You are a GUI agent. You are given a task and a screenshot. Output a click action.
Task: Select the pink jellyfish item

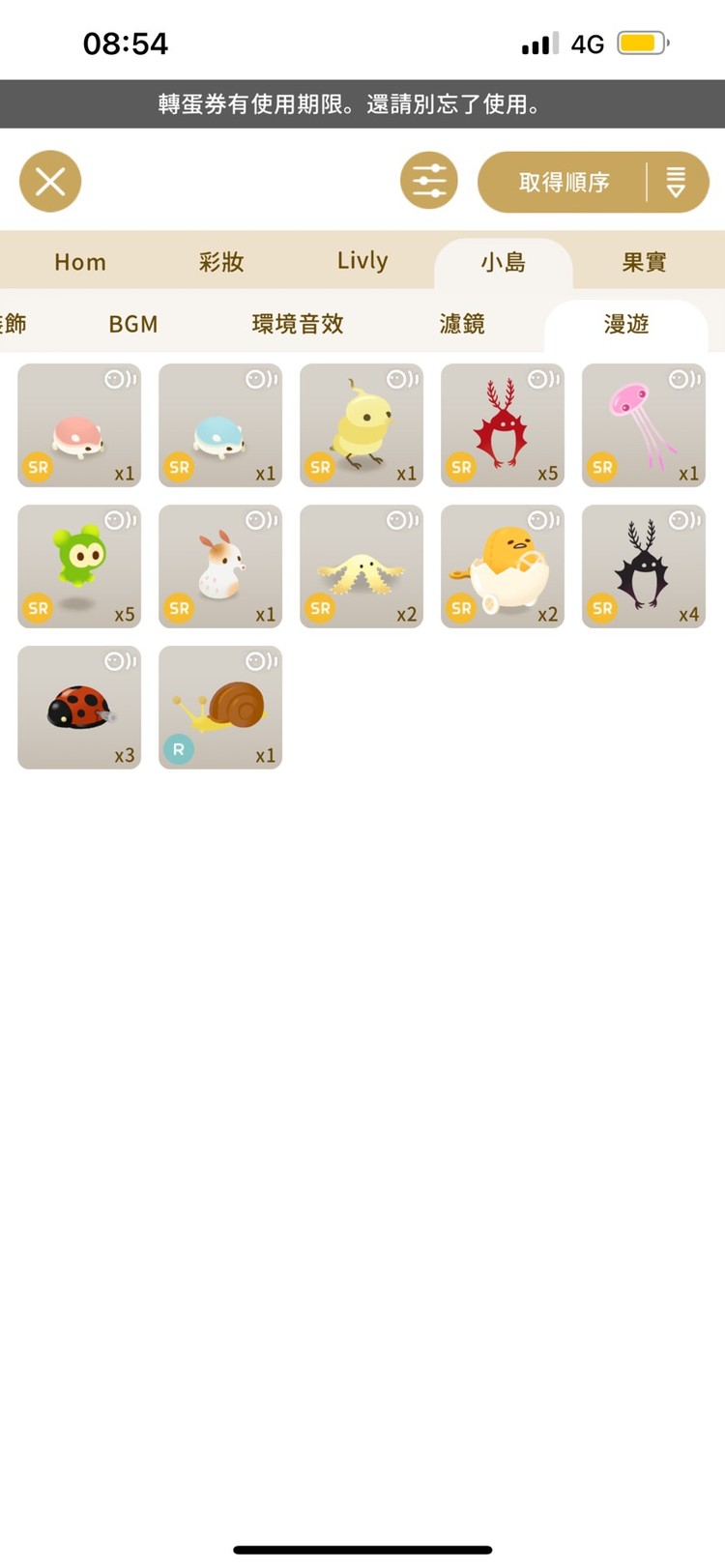[644, 425]
